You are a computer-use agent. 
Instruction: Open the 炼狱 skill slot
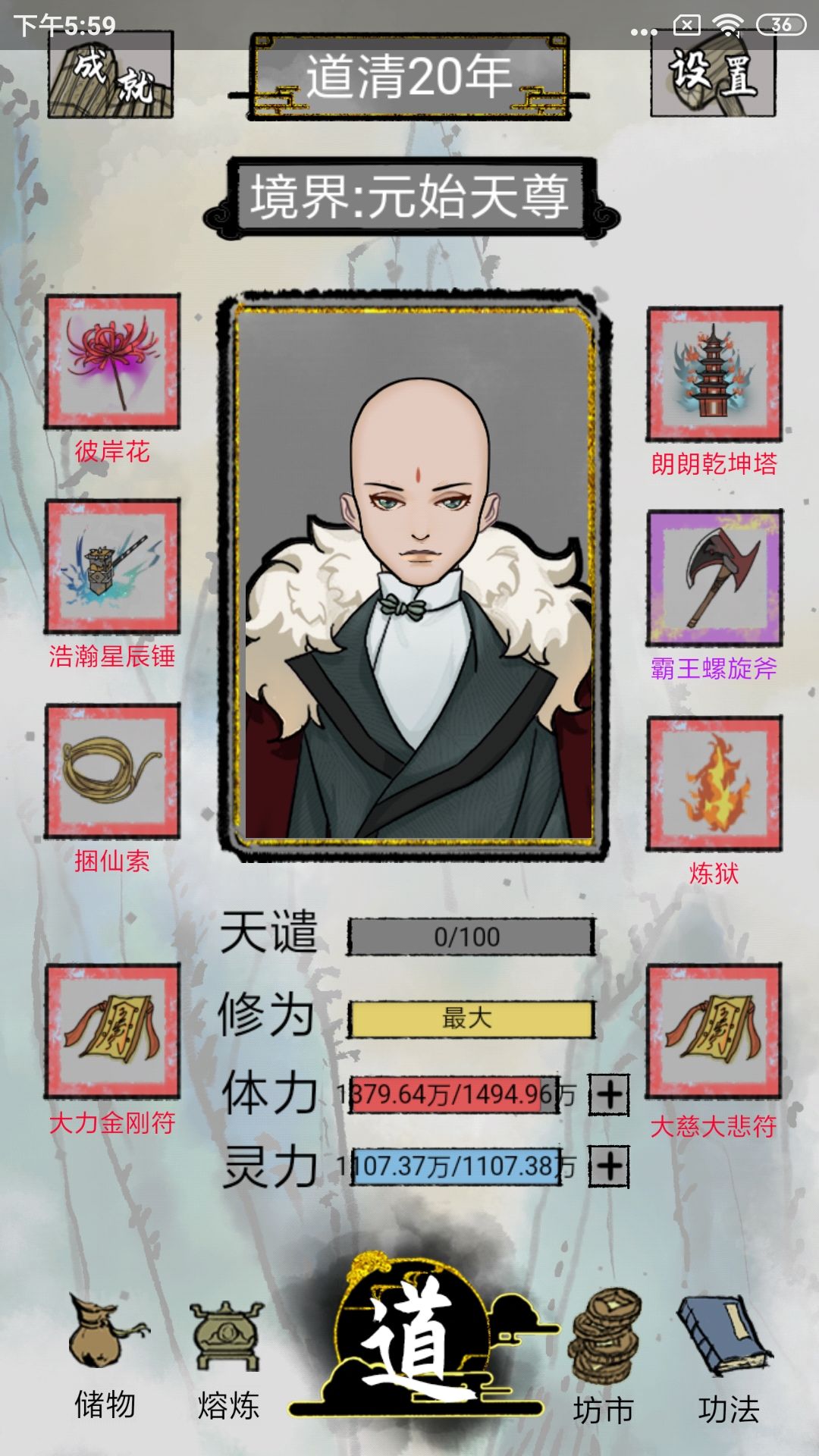pyautogui.click(x=714, y=783)
